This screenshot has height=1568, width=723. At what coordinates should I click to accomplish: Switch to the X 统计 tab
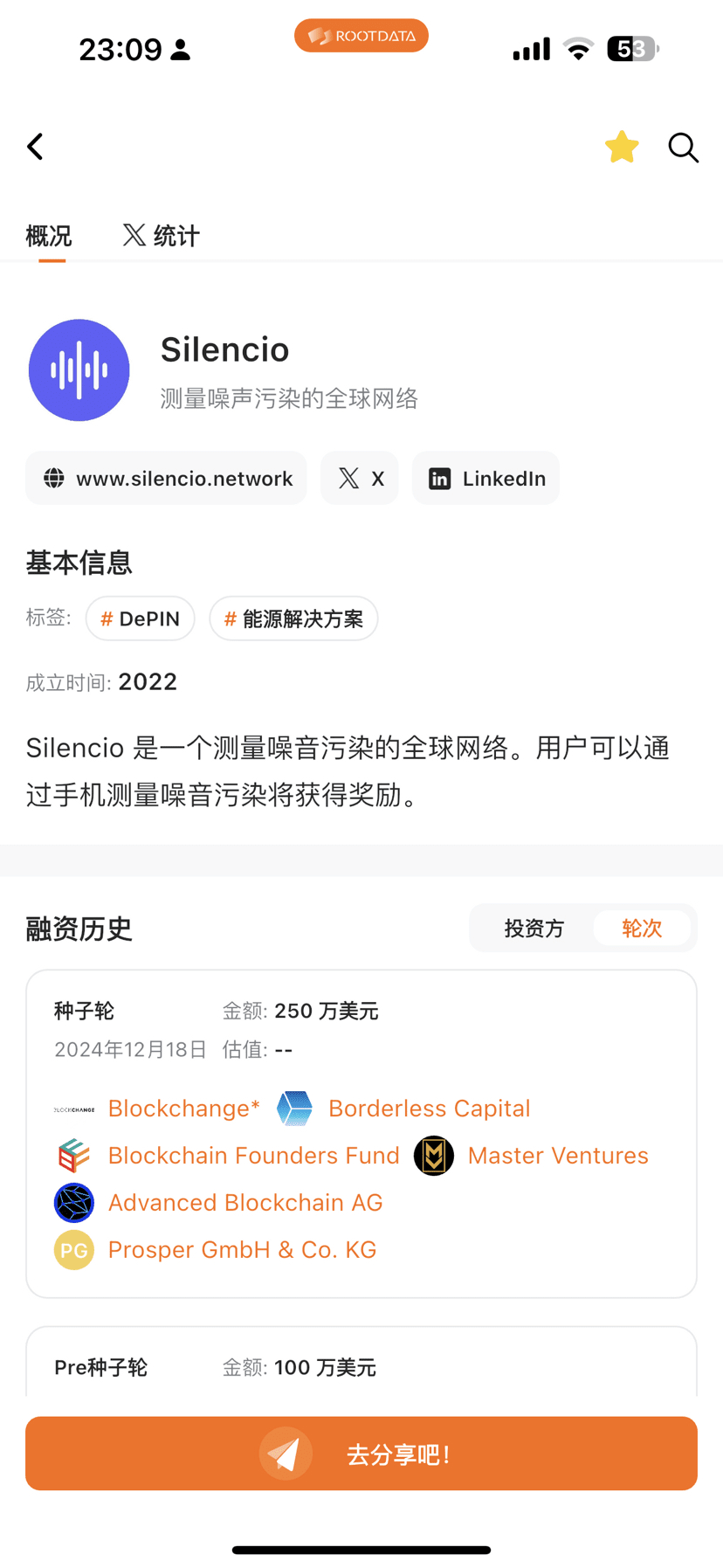[x=161, y=235]
